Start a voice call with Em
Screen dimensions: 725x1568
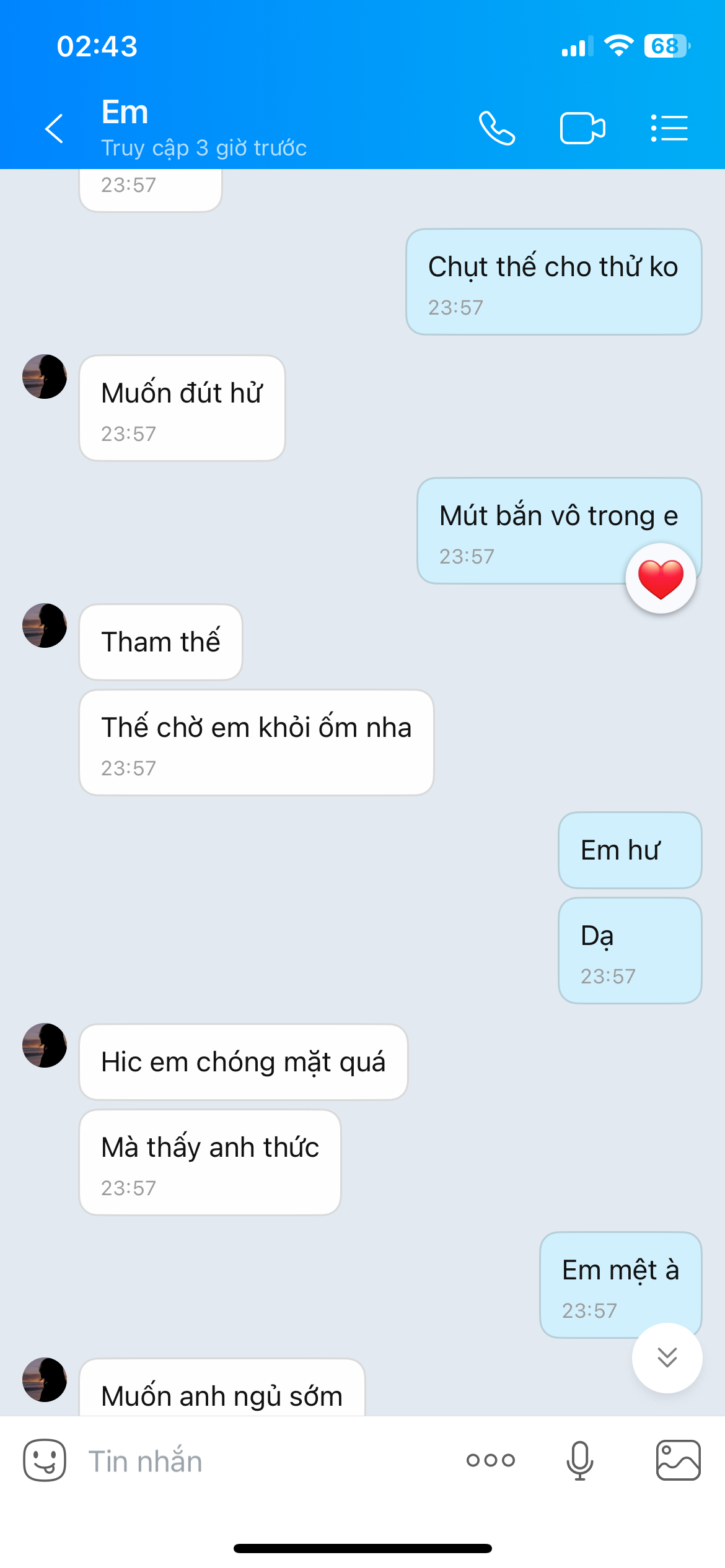tap(497, 128)
